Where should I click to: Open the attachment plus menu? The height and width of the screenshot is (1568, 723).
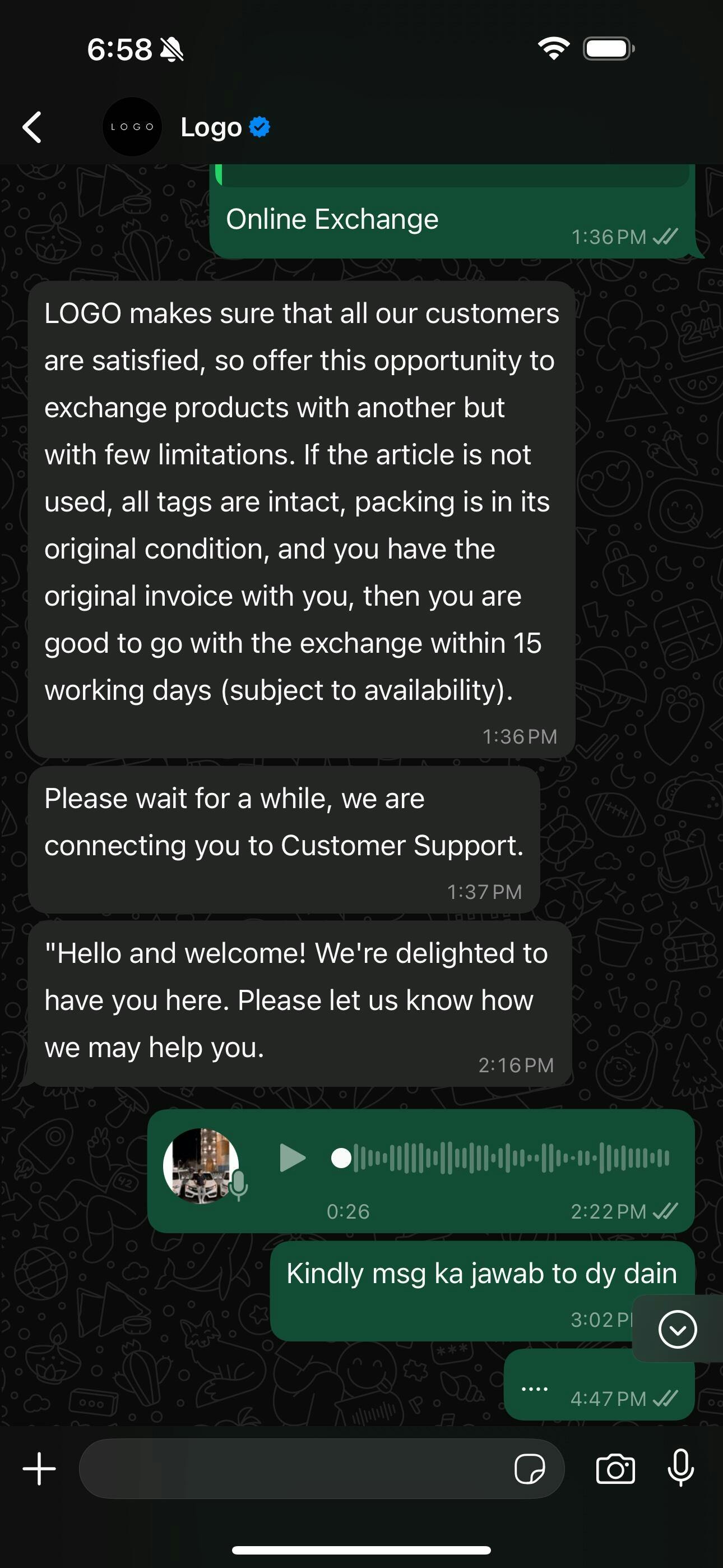pyautogui.click(x=40, y=1469)
